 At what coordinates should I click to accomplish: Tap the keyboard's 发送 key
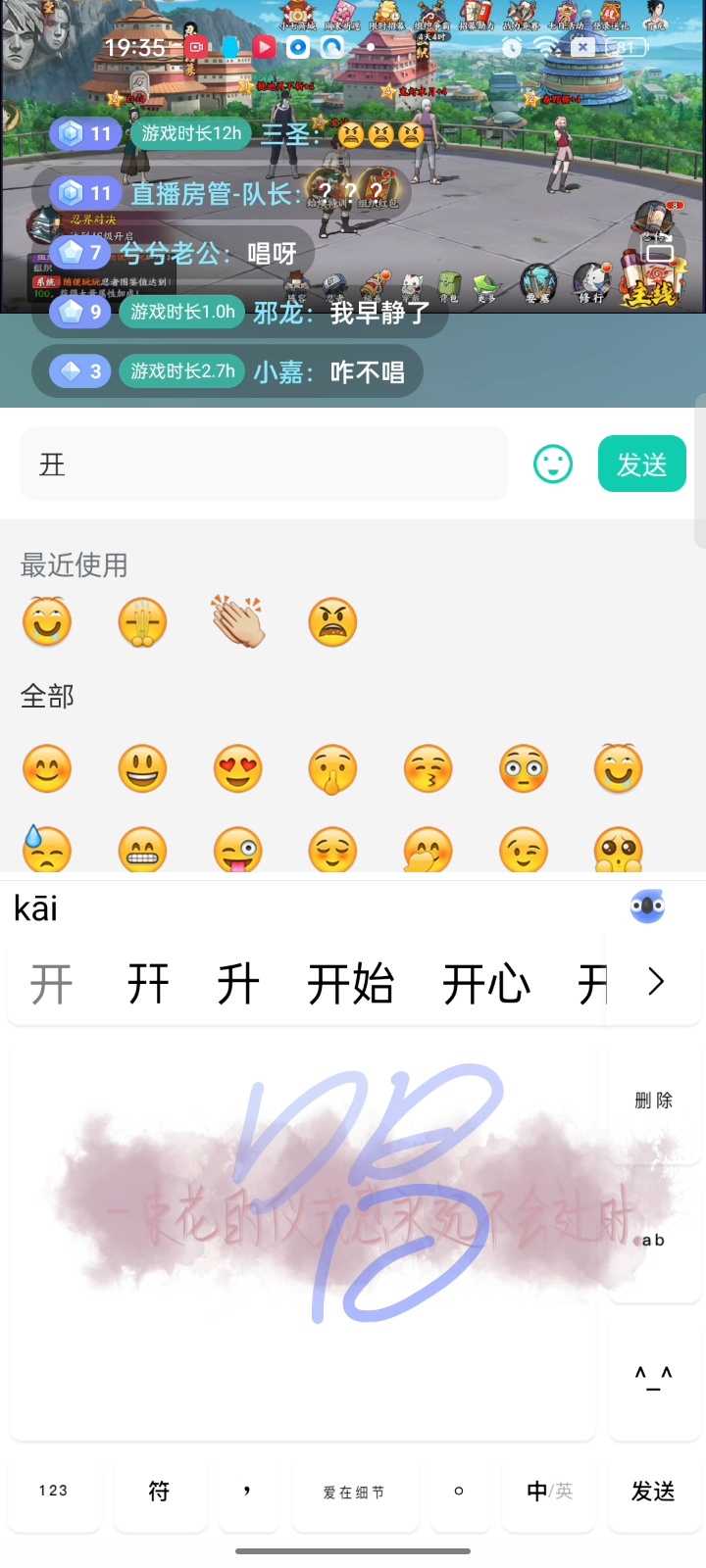[653, 1491]
